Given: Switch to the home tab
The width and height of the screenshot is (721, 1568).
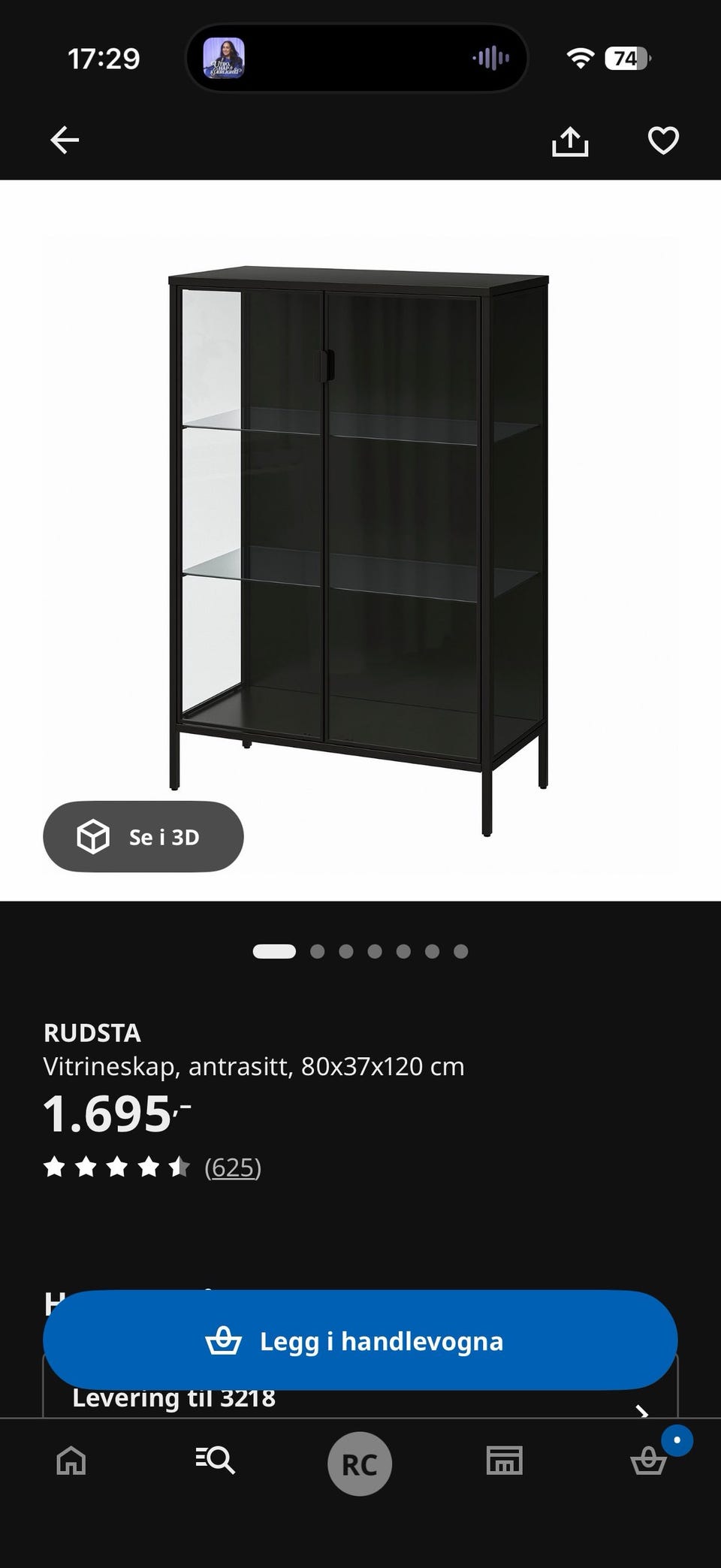Looking at the screenshot, I should 71,1461.
